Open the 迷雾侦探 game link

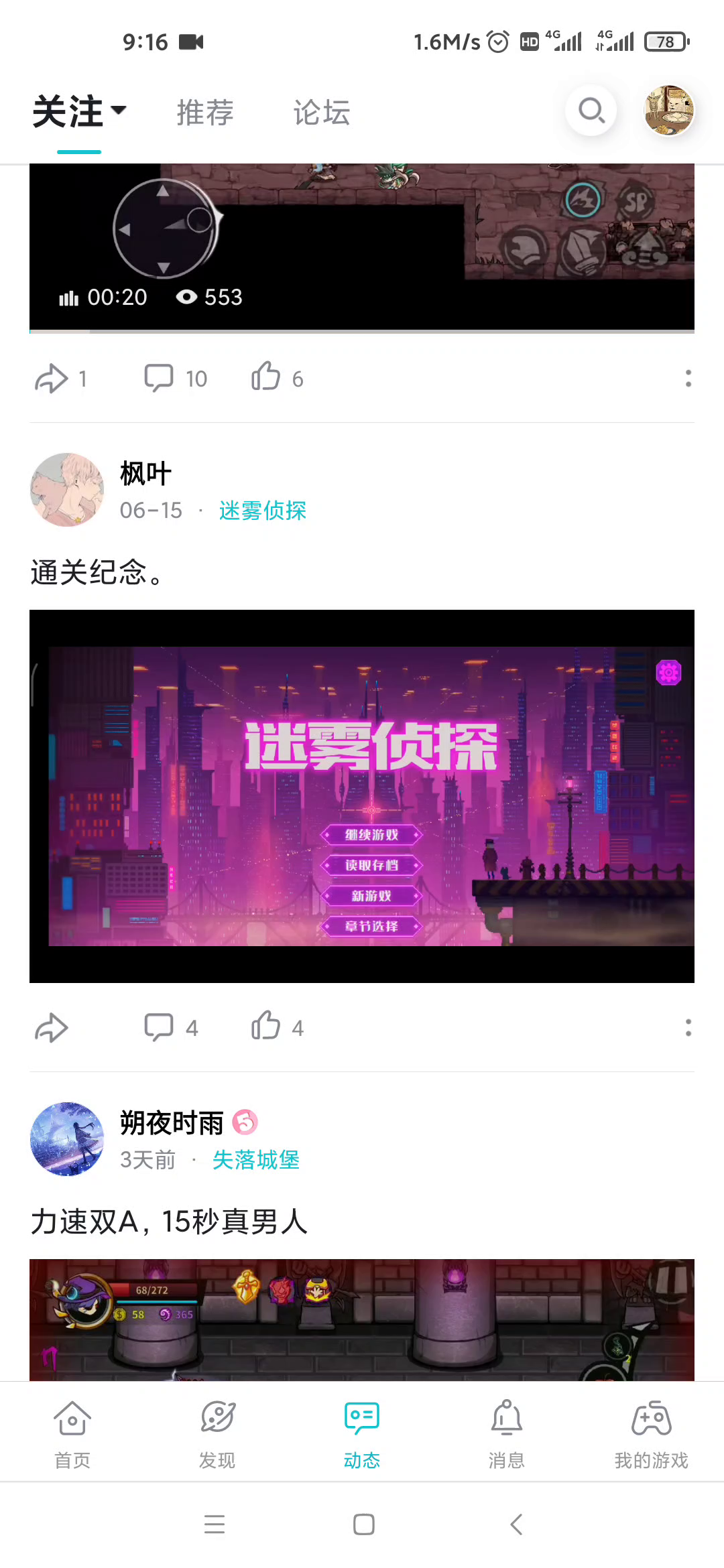point(262,511)
